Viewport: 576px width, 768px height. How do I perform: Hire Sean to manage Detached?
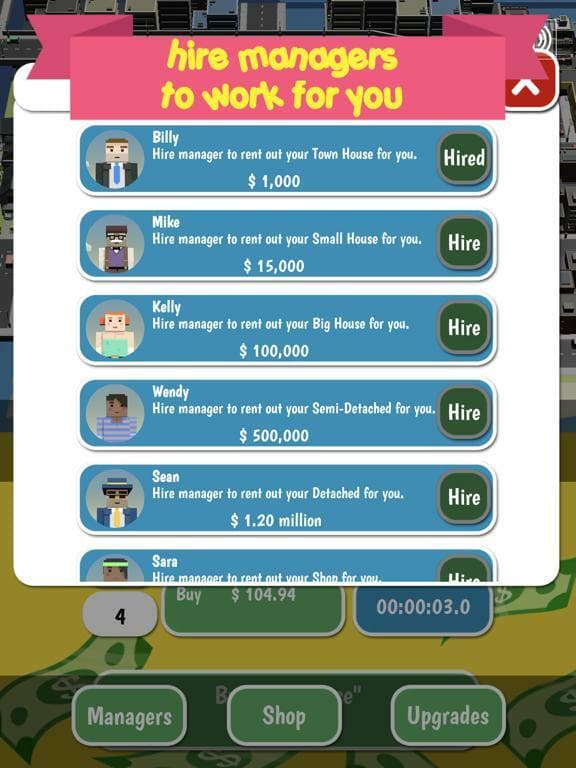(464, 497)
